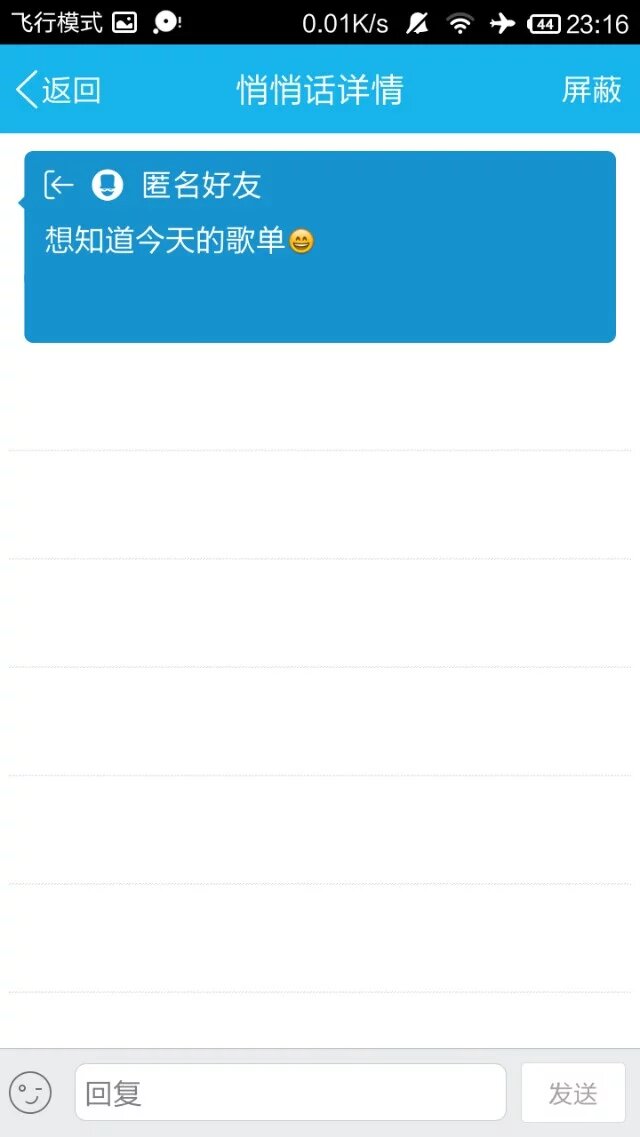
Task: Open the emoji picker icon
Action: point(30,1092)
